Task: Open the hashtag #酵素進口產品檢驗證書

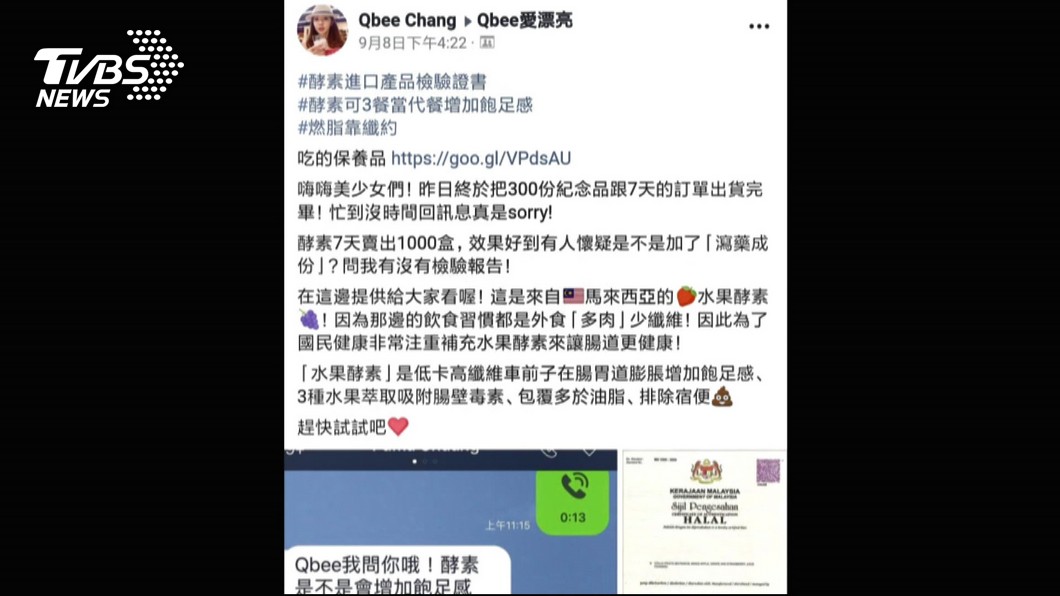Action: click(x=392, y=82)
